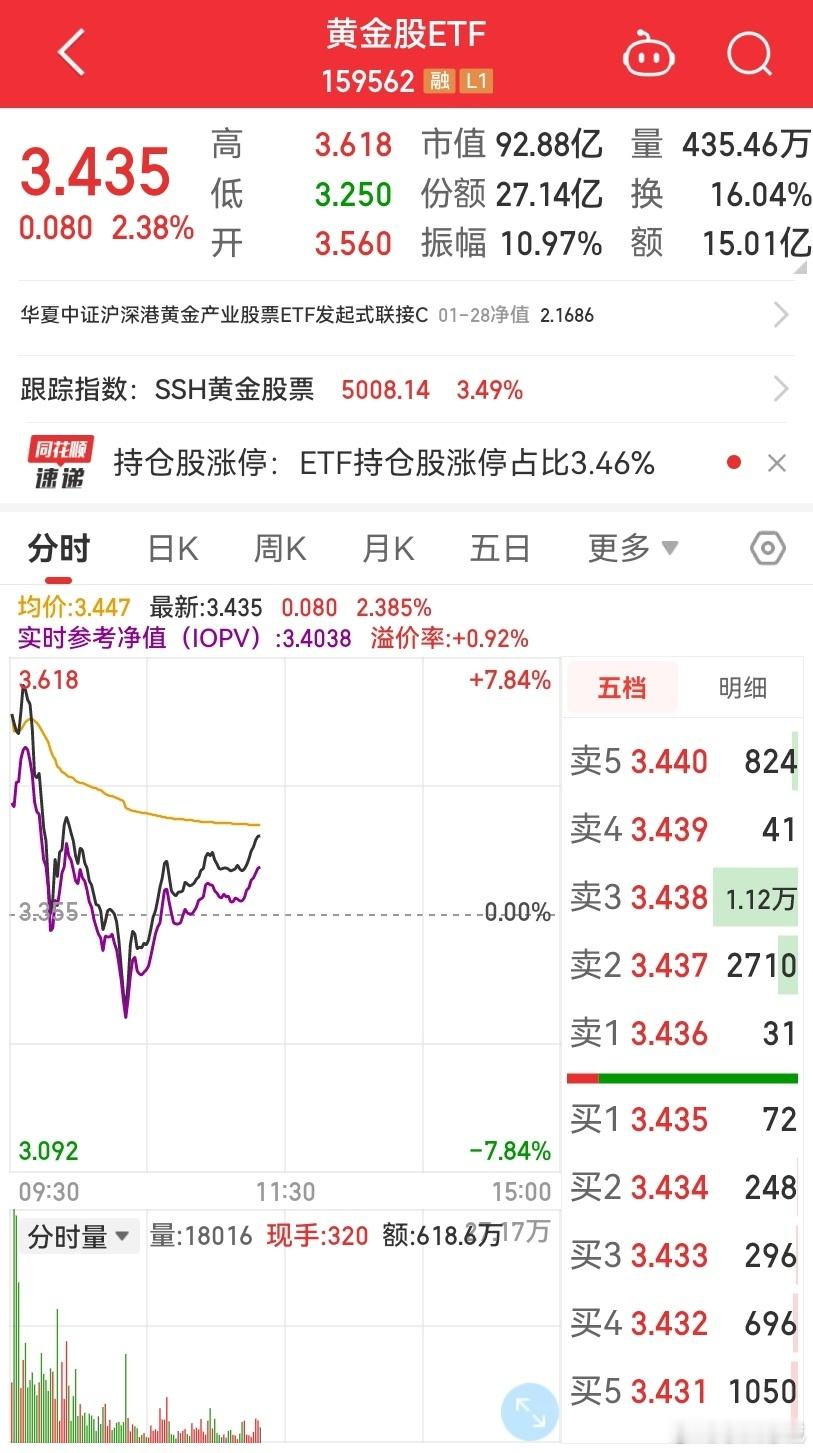Switch to the 明细 tab
Viewport: 813px width, 1453px height.
tap(742, 687)
